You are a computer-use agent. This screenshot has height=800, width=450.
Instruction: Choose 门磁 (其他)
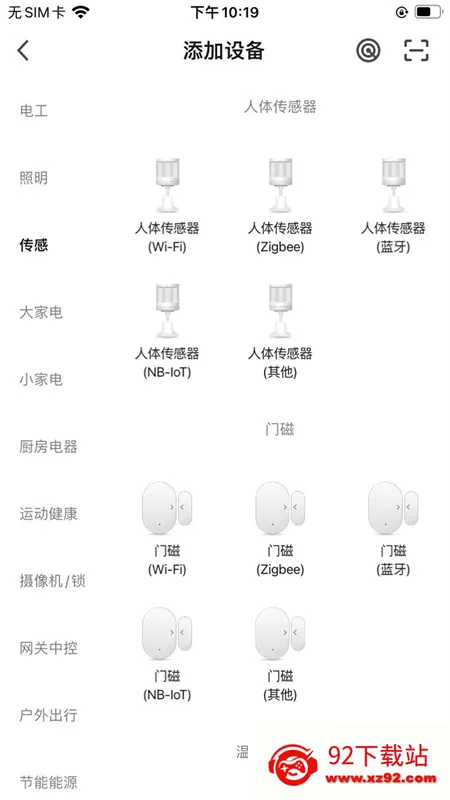click(x=280, y=654)
